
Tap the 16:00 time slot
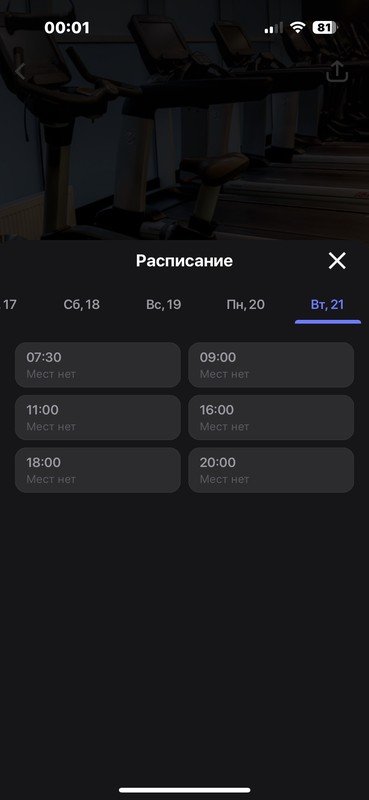pos(271,417)
